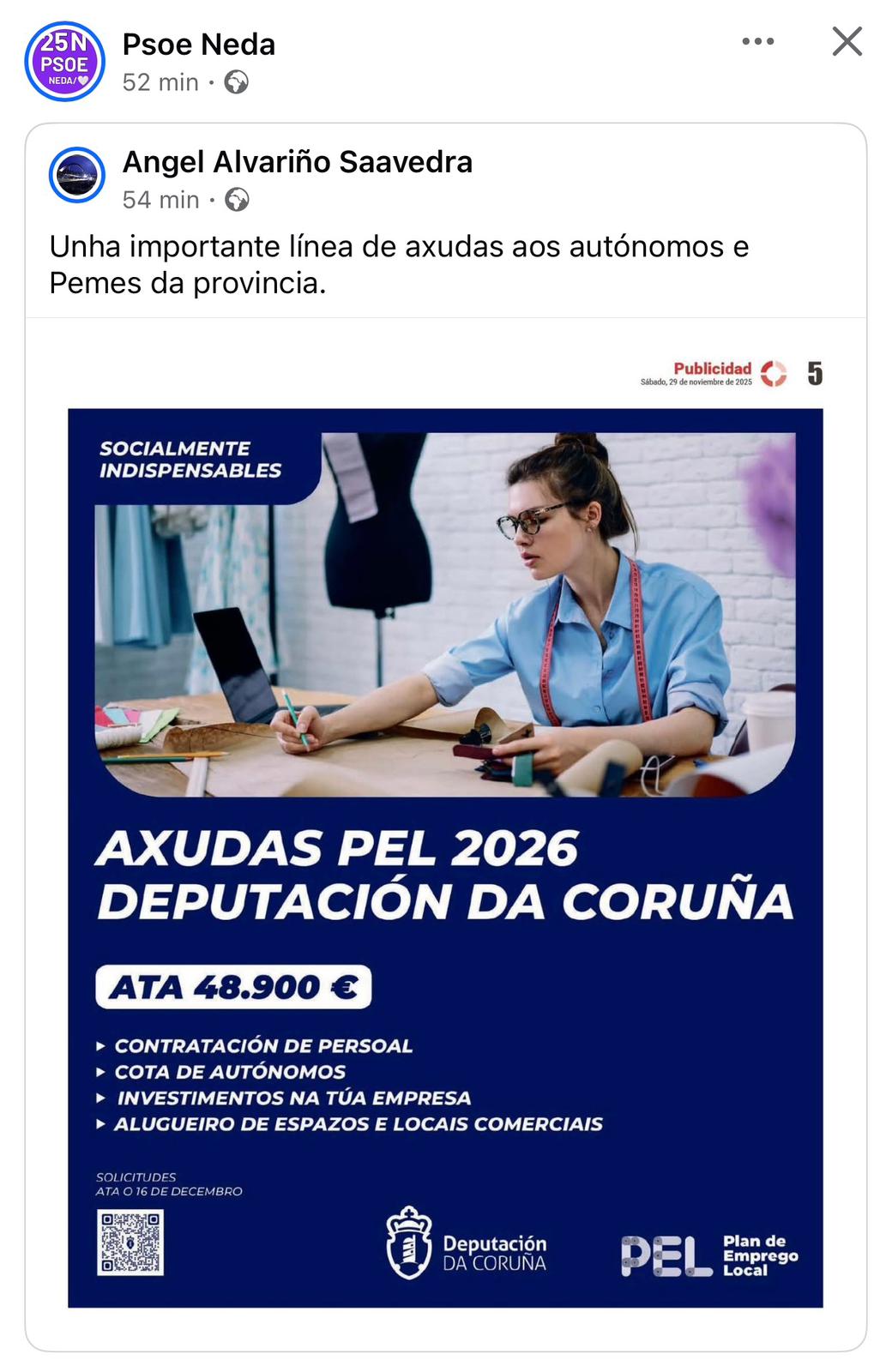
Task: Open Angel Alvariño Saavedra's avatar
Action: pyautogui.click(x=77, y=175)
